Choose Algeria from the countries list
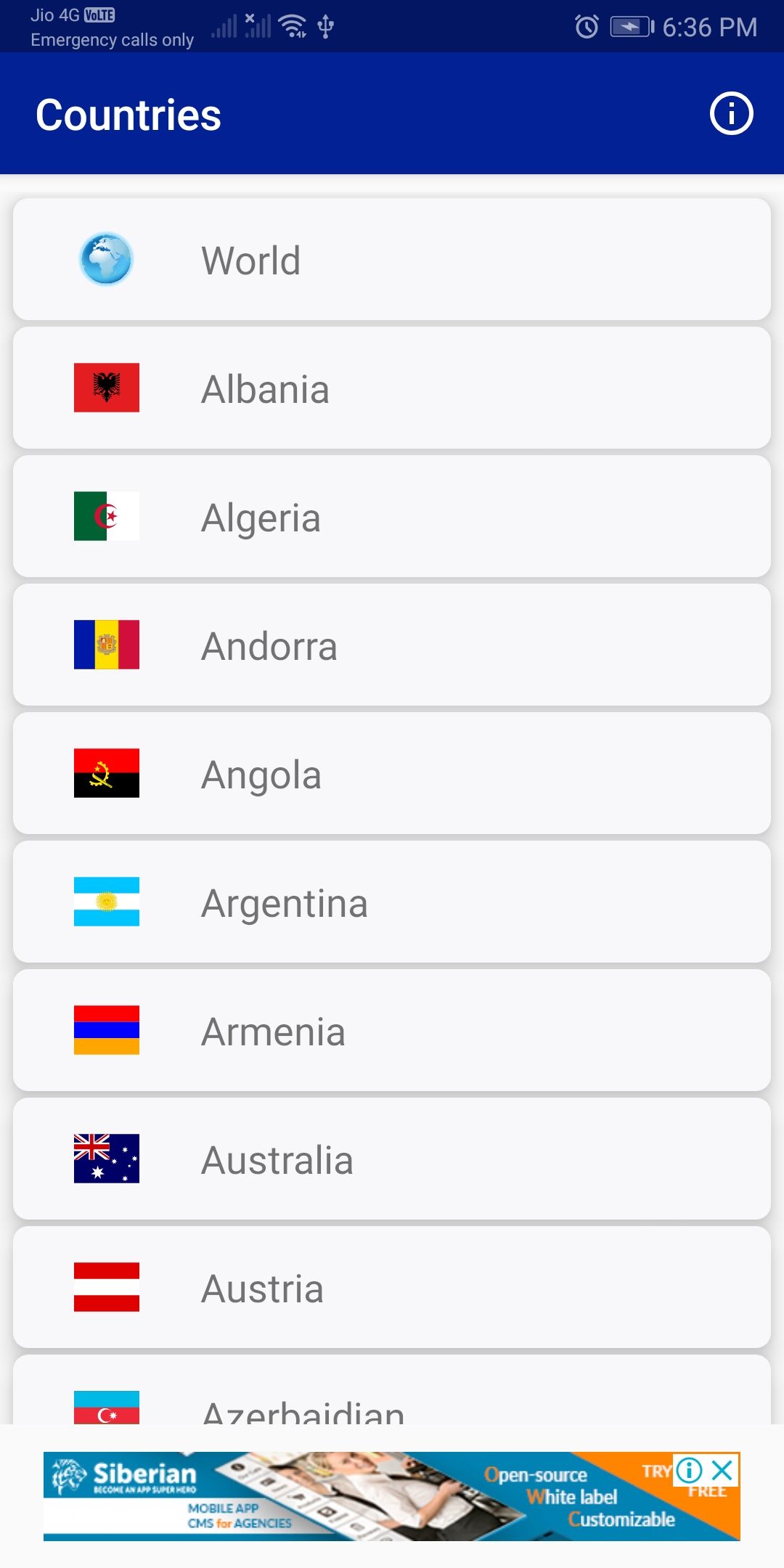The width and height of the screenshot is (784, 1568). [x=392, y=516]
